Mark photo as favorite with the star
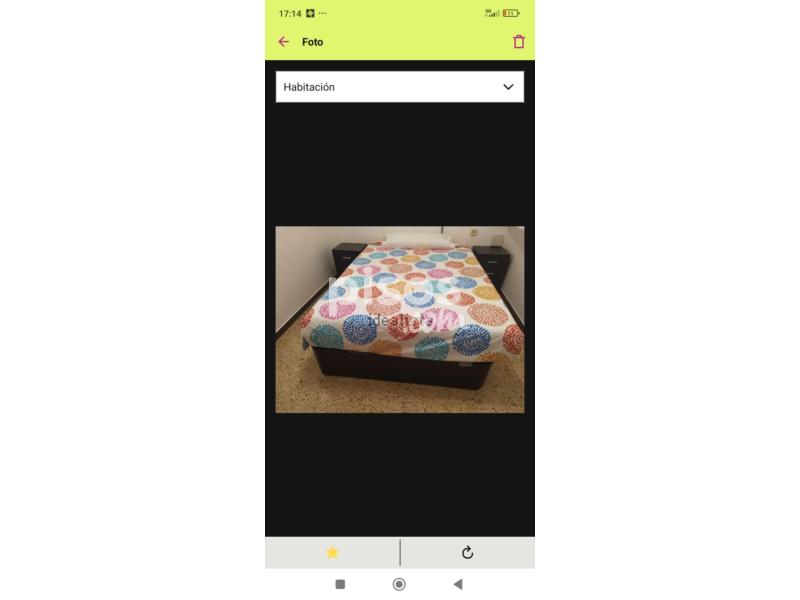 pyautogui.click(x=332, y=552)
